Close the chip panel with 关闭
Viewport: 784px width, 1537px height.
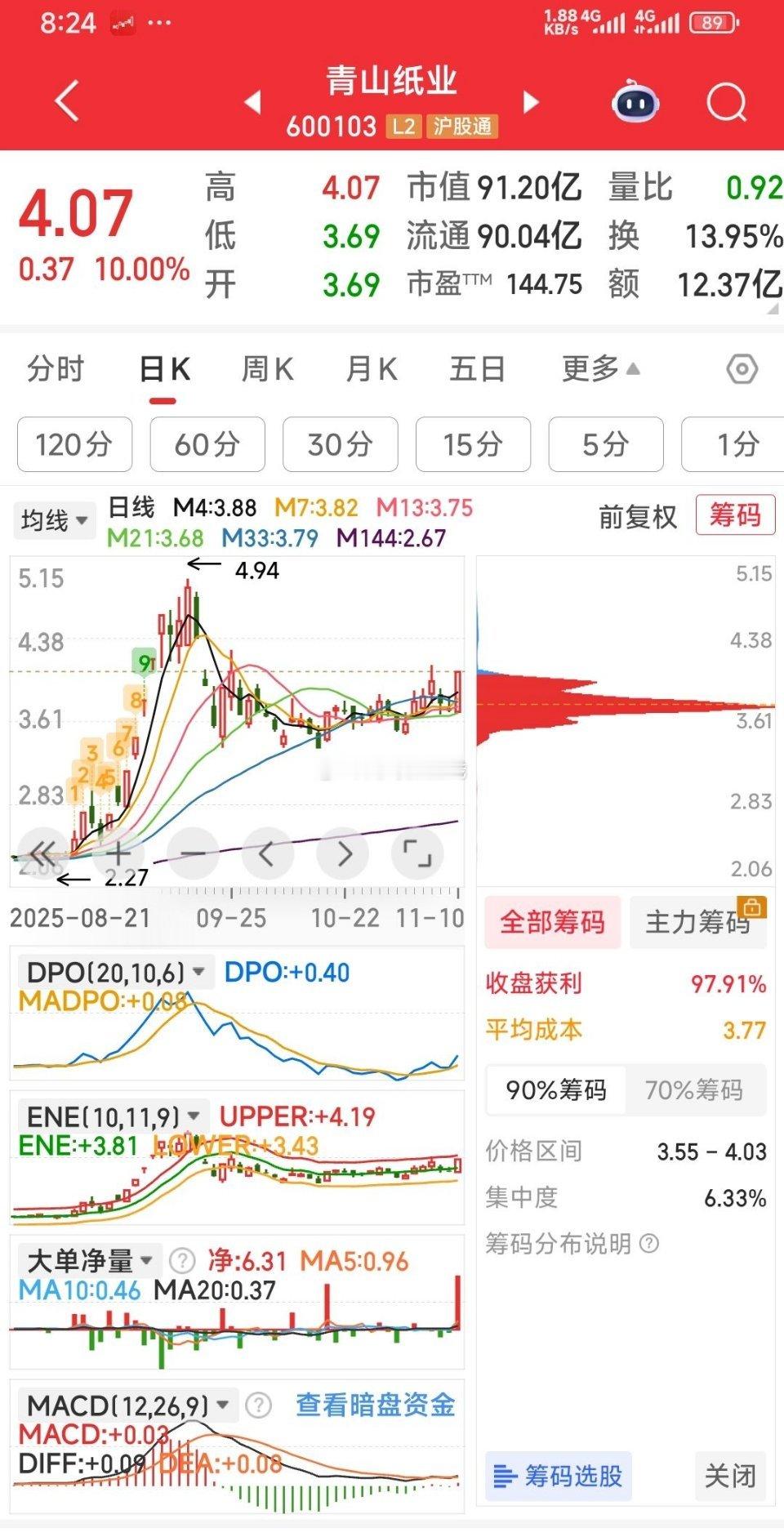point(729,1476)
